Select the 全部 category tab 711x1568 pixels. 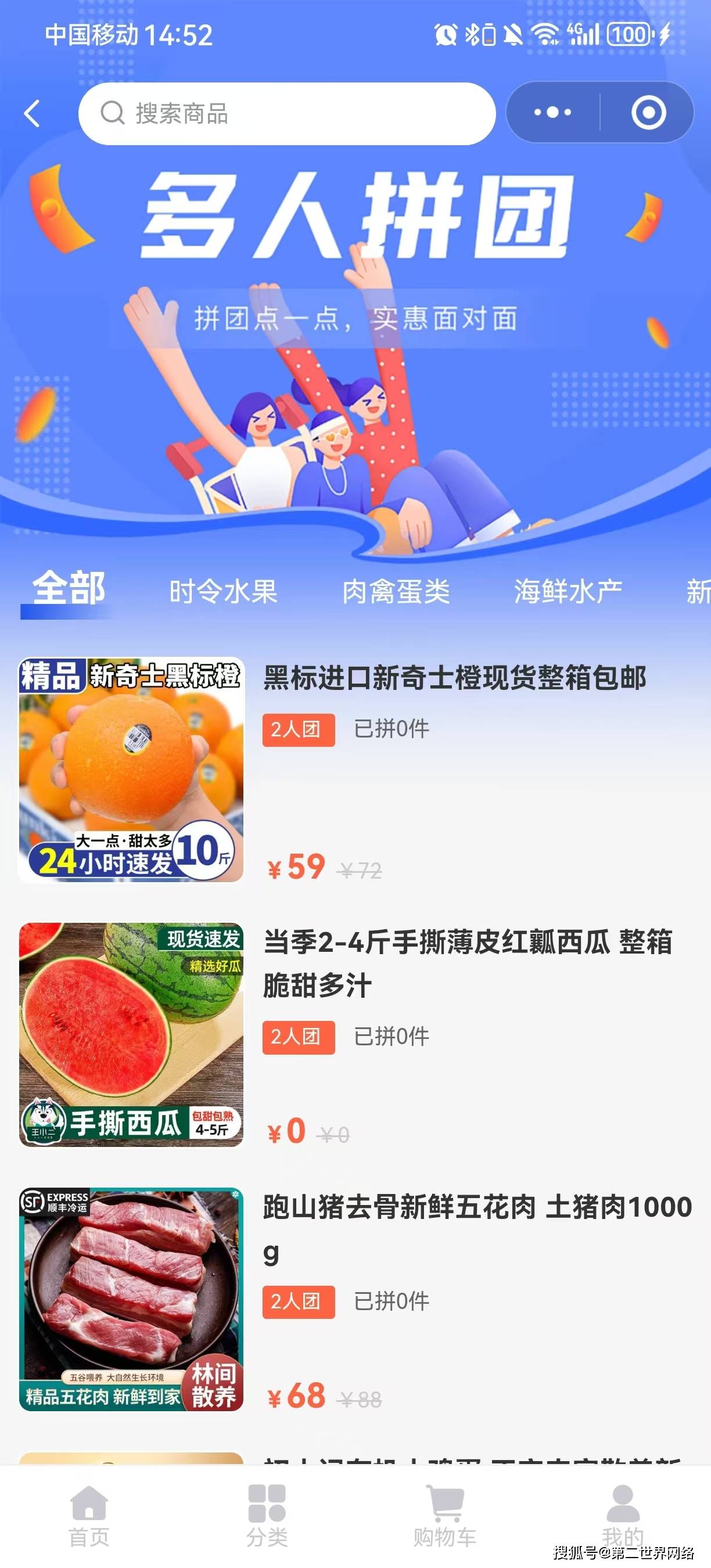68,589
